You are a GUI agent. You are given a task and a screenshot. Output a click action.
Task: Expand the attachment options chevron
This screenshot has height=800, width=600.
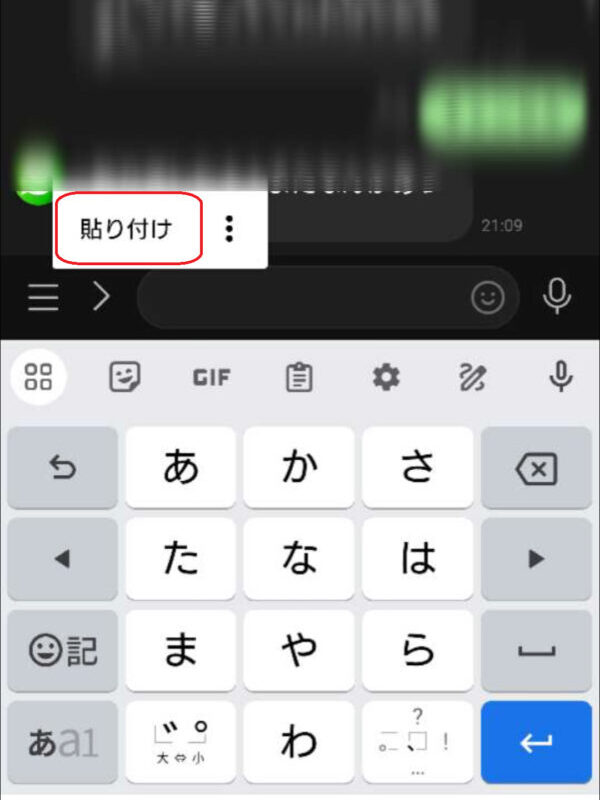click(101, 296)
